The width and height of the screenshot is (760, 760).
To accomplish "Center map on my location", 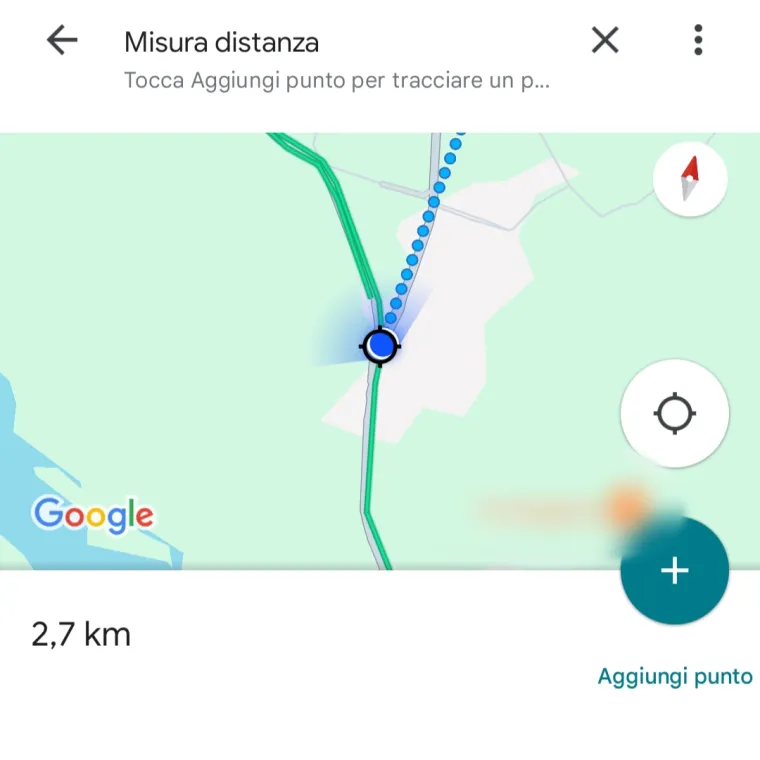I will point(675,413).
